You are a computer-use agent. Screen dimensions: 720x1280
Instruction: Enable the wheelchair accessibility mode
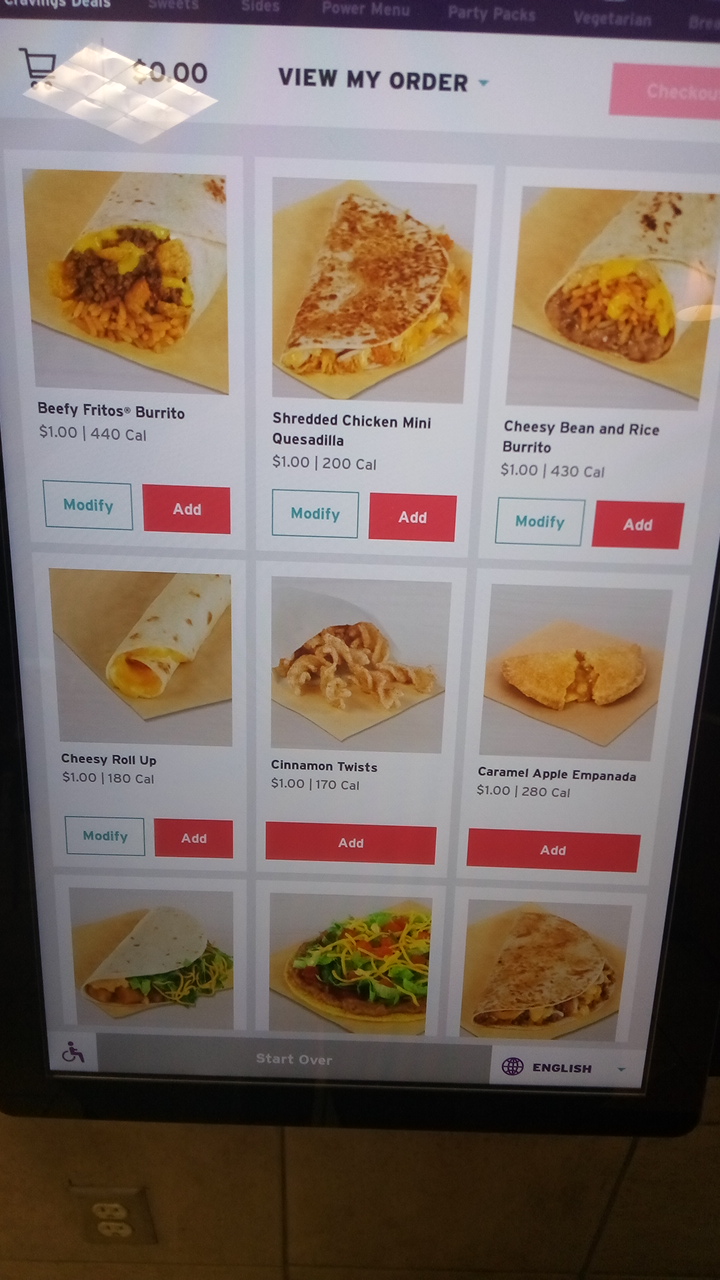click(x=73, y=1053)
